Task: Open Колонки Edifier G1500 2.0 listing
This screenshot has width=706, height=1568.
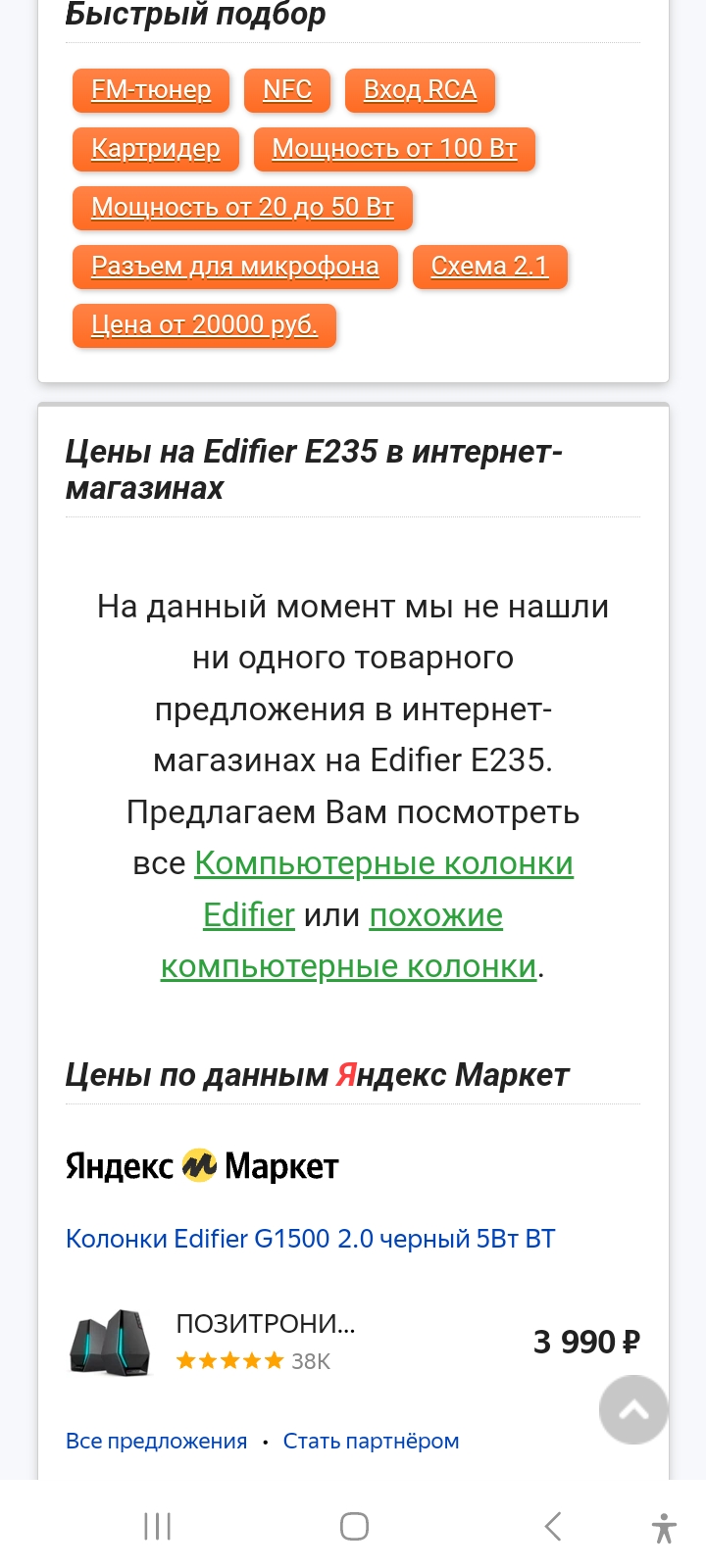Action: 310,1239
